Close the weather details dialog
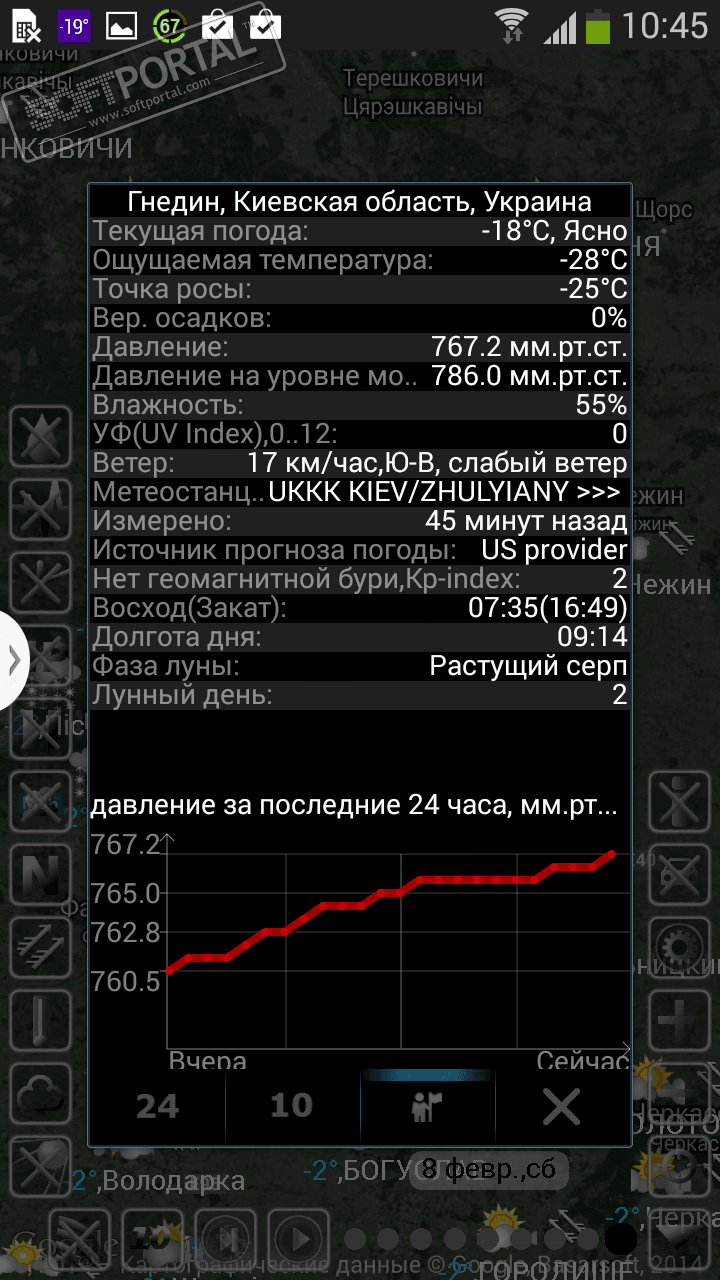 562,1106
